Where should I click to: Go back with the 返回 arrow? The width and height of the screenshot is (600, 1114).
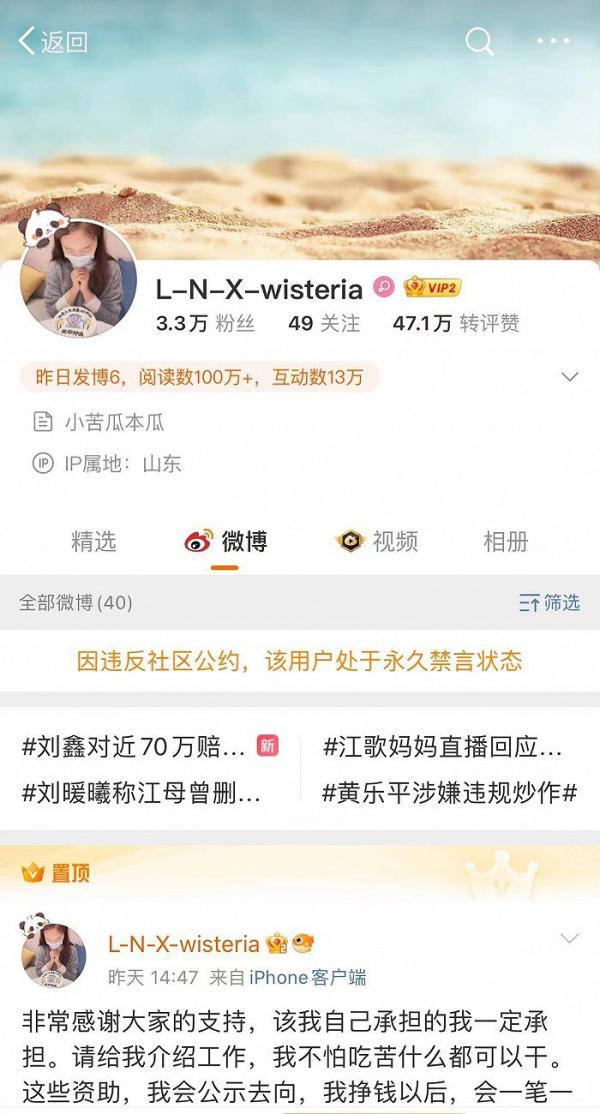[x=52, y=41]
